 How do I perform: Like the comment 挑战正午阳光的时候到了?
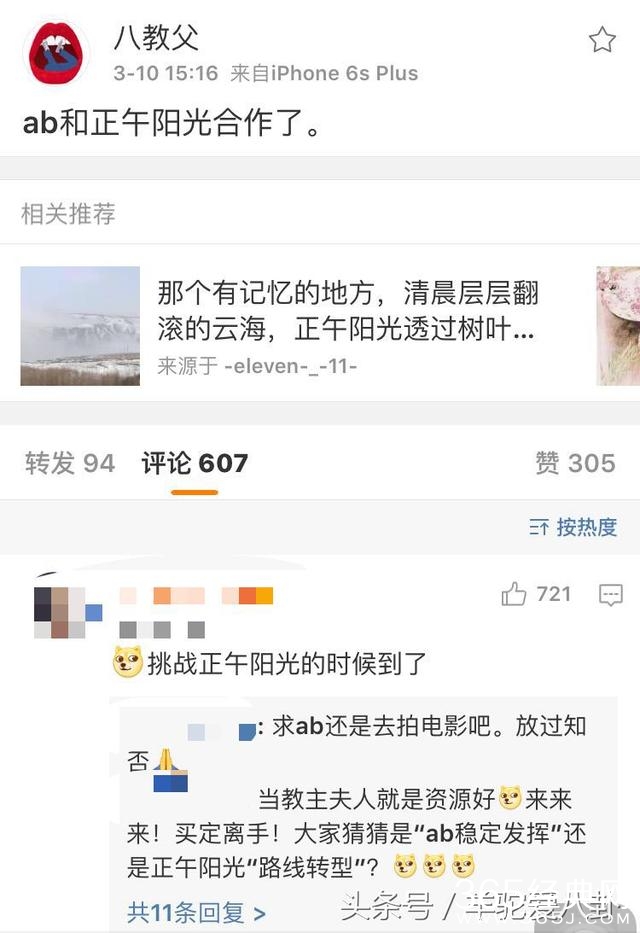tap(536, 595)
